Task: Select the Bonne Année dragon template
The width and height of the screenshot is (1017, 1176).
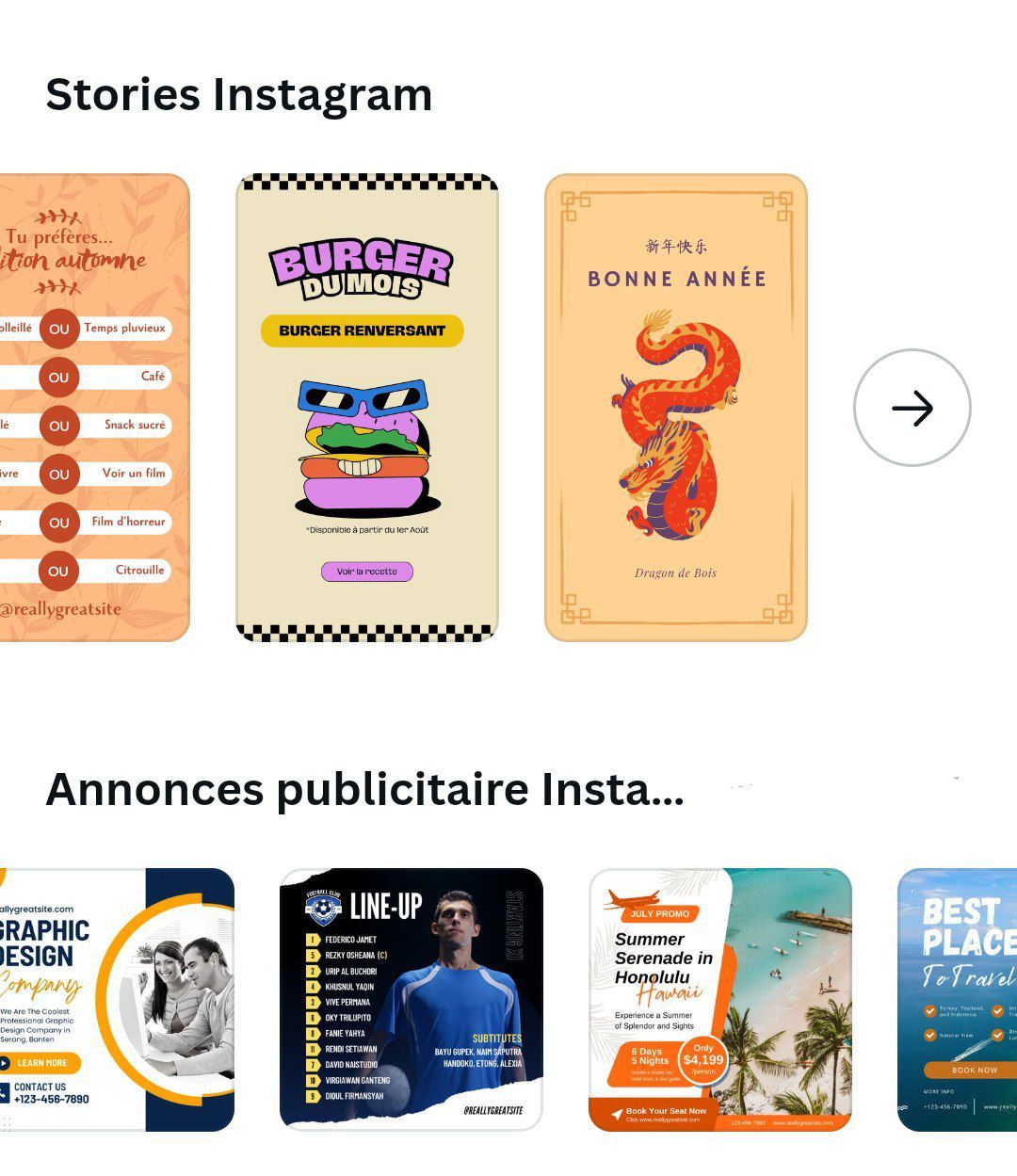Action: point(675,408)
